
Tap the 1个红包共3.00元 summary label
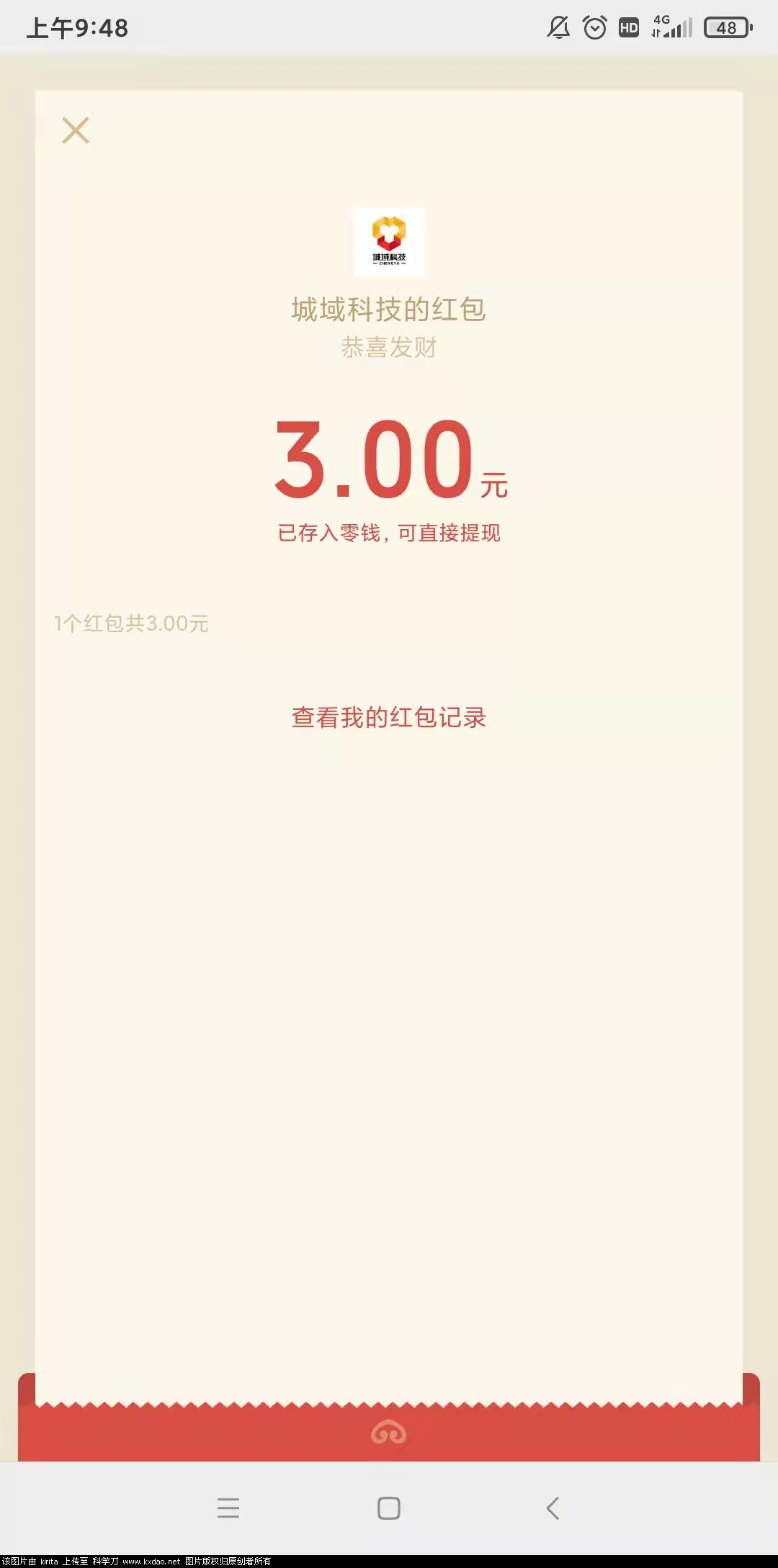(x=130, y=623)
